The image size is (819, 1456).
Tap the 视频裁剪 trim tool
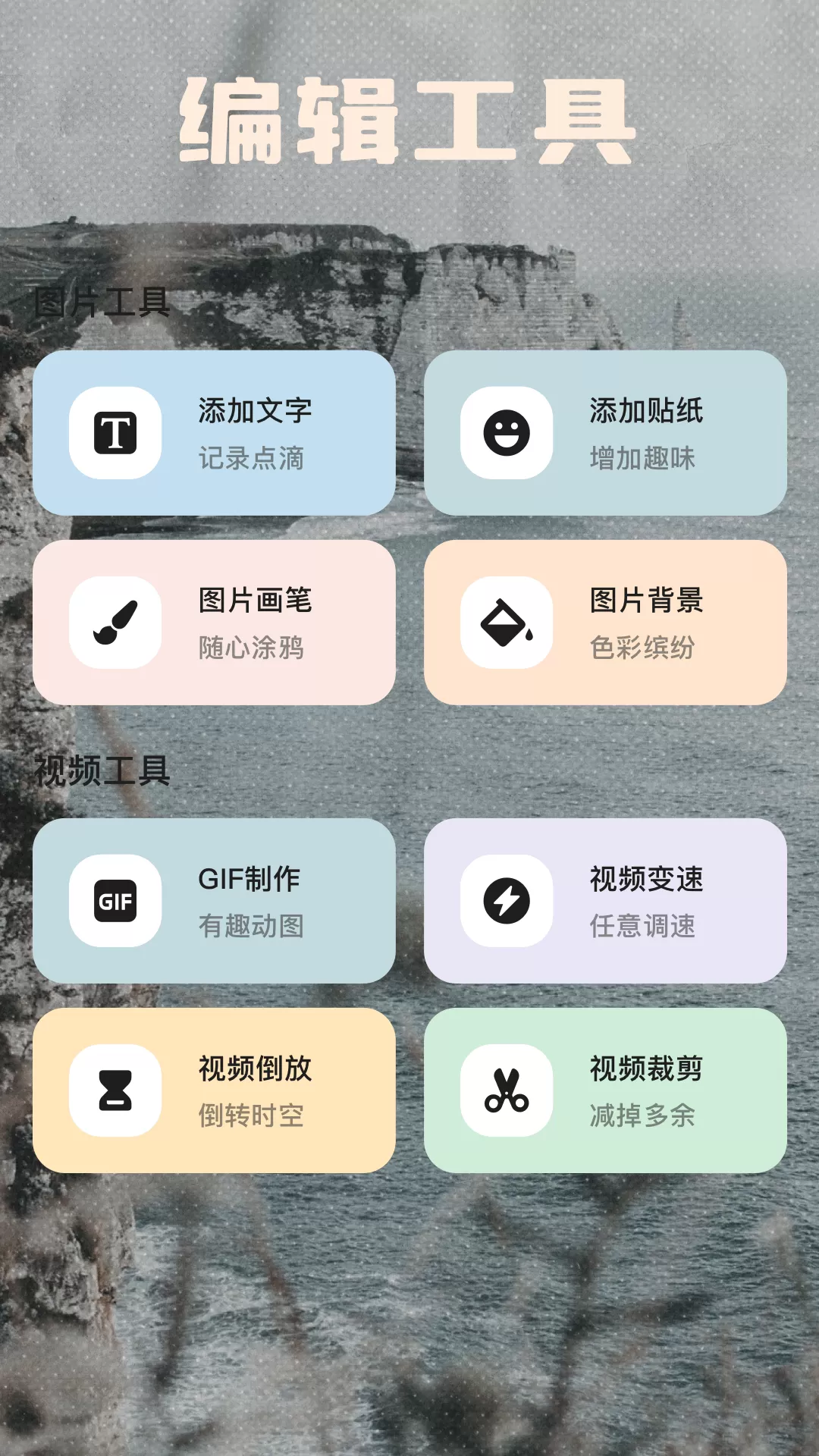click(x=605, y=1090)
